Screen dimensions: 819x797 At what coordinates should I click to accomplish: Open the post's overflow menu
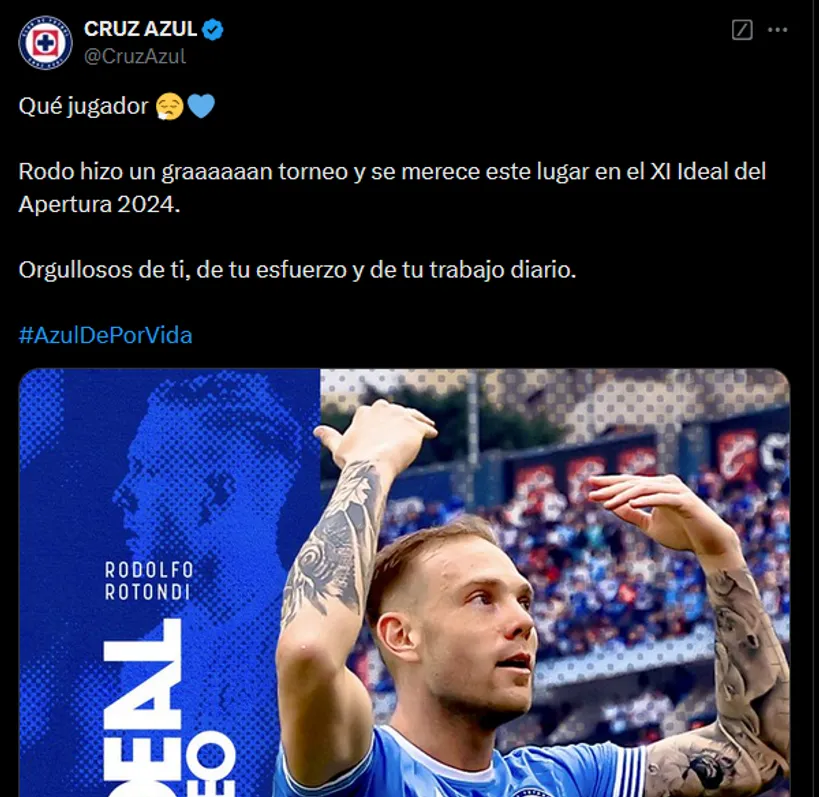[x=777, y=30]
